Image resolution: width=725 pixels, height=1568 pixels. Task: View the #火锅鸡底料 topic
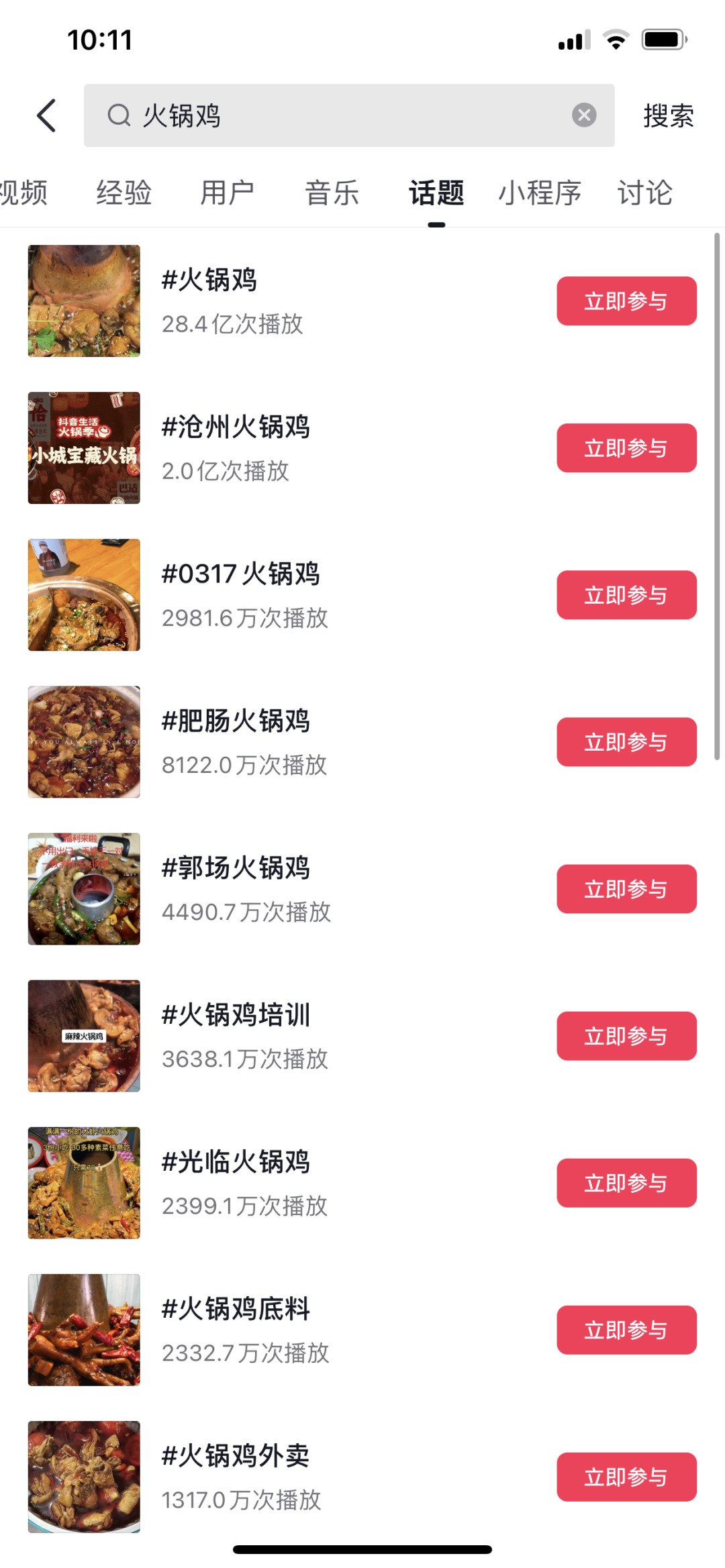point(236,1309)
